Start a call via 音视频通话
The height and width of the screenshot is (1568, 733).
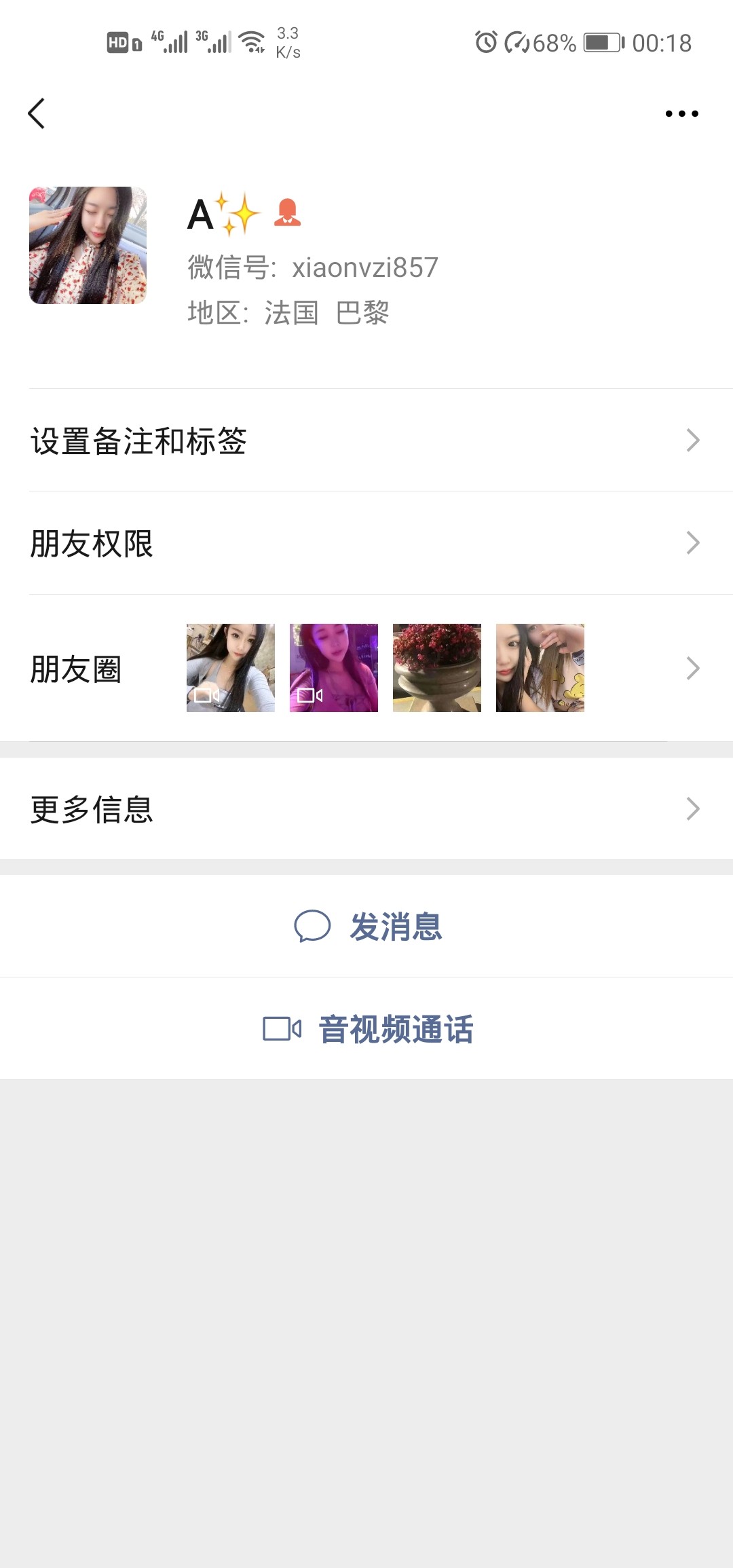(x=395, y=1029)
